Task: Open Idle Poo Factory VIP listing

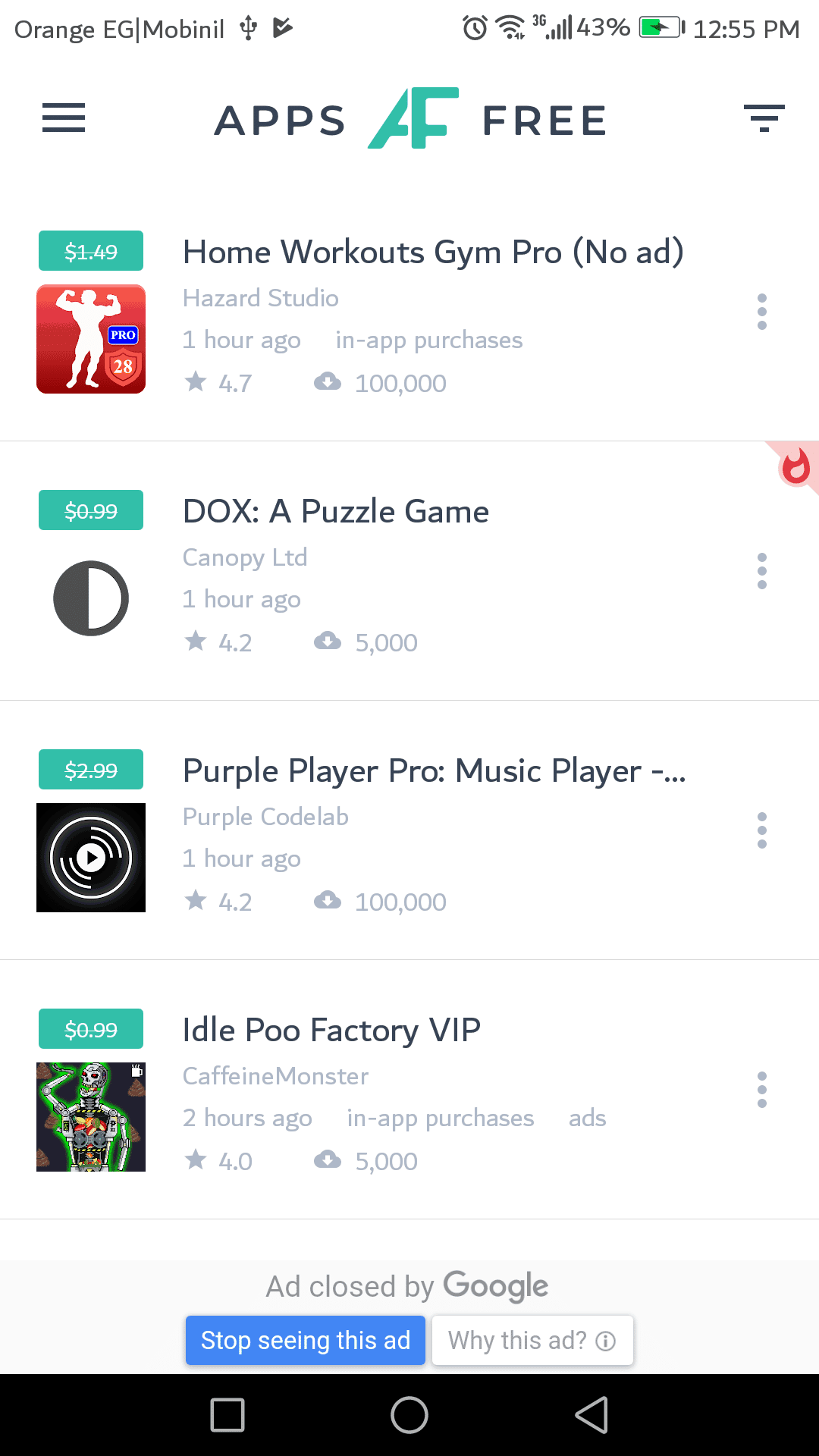Action: pos(331,1031)
